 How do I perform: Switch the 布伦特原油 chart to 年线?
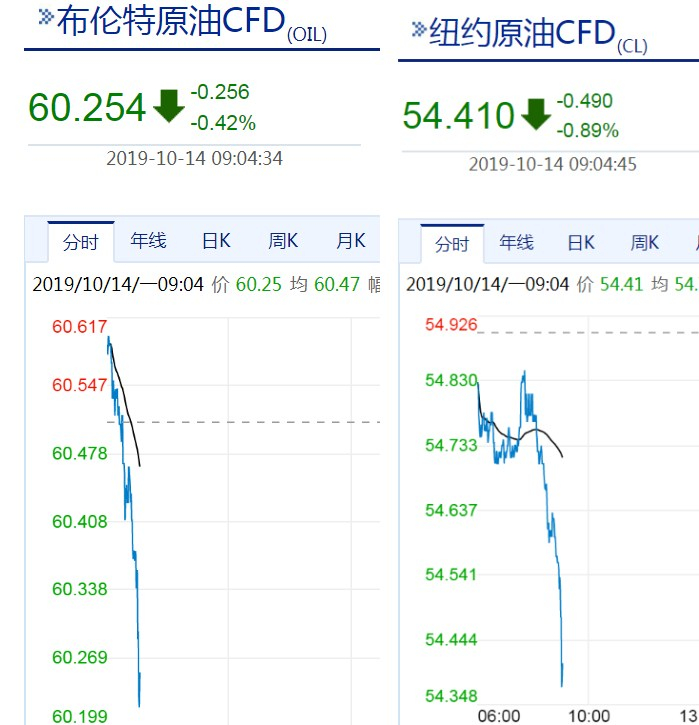(x=148, y=241)
